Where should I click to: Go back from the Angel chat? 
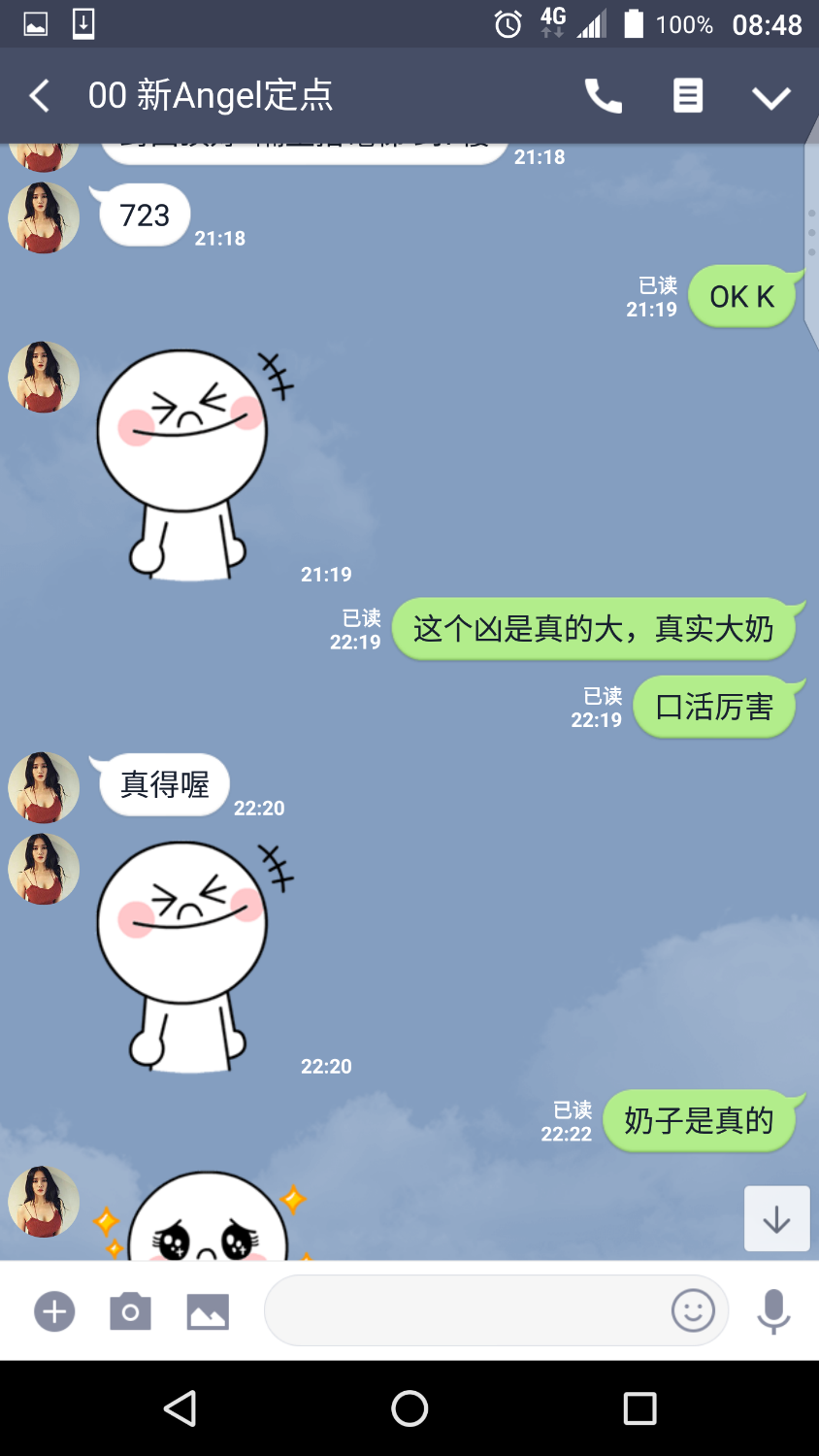click(x=40, y=96)
